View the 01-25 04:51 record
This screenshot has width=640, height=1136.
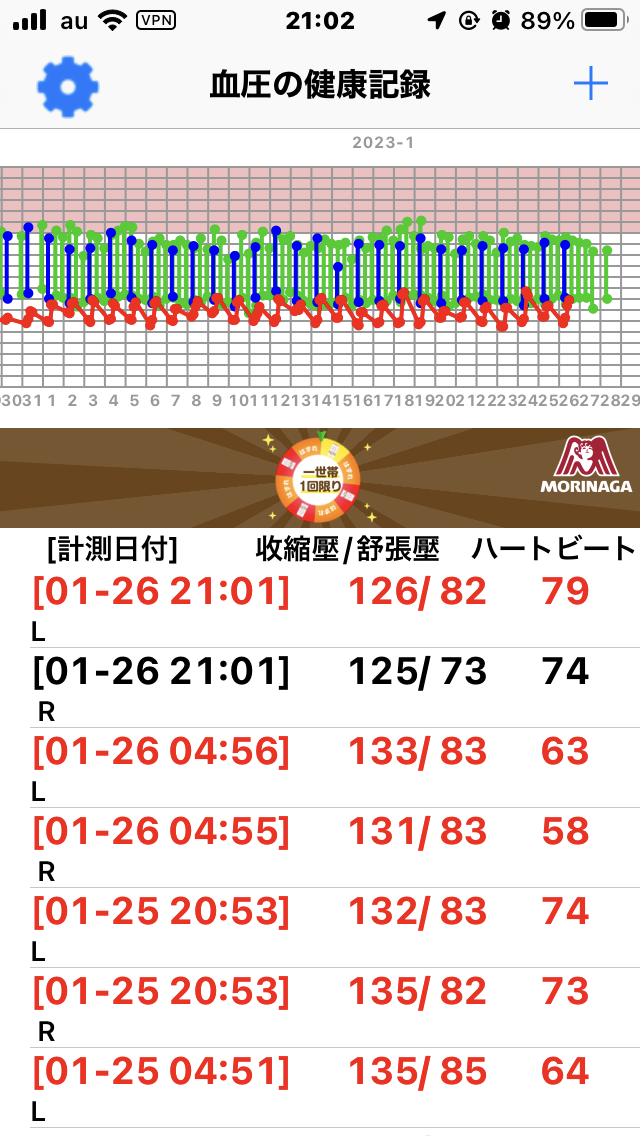click(x=320, y=1087)
